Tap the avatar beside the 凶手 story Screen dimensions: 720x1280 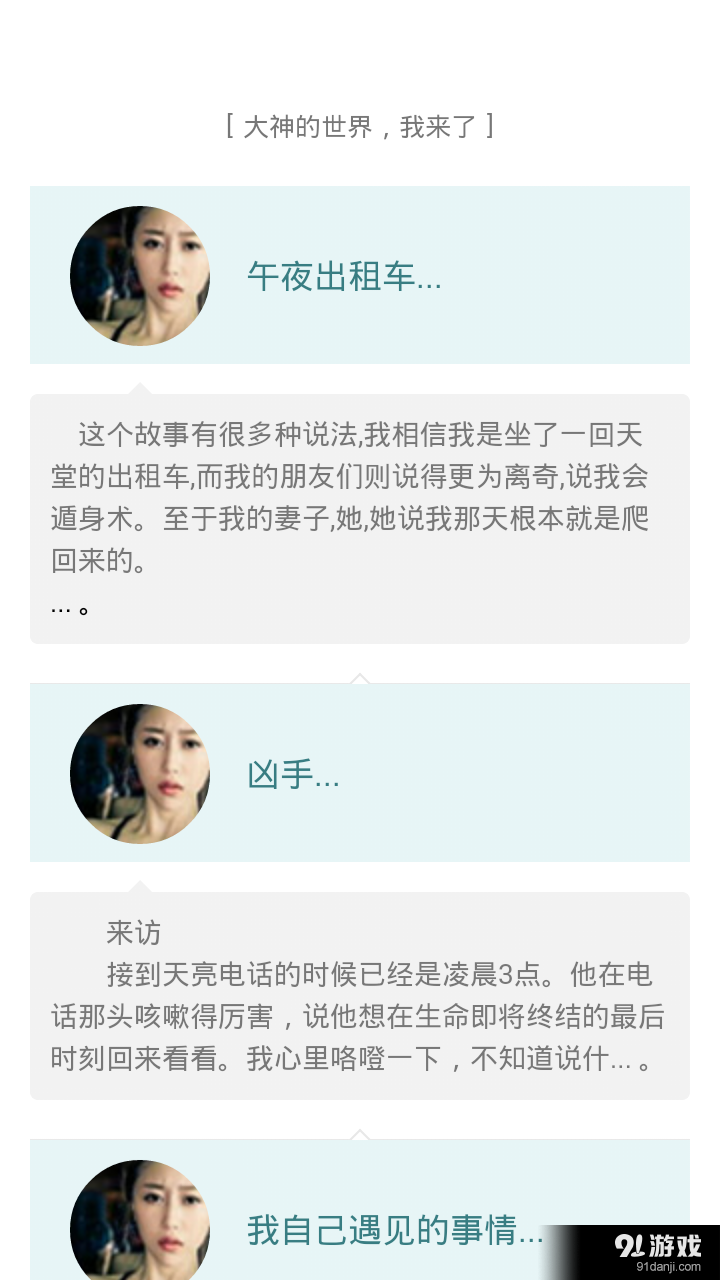tap(139, 773)
